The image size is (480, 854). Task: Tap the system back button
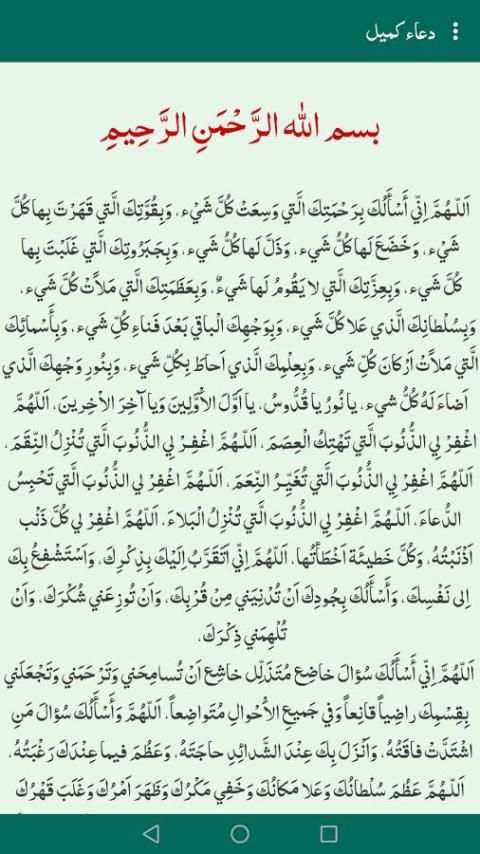pos(151,833)
